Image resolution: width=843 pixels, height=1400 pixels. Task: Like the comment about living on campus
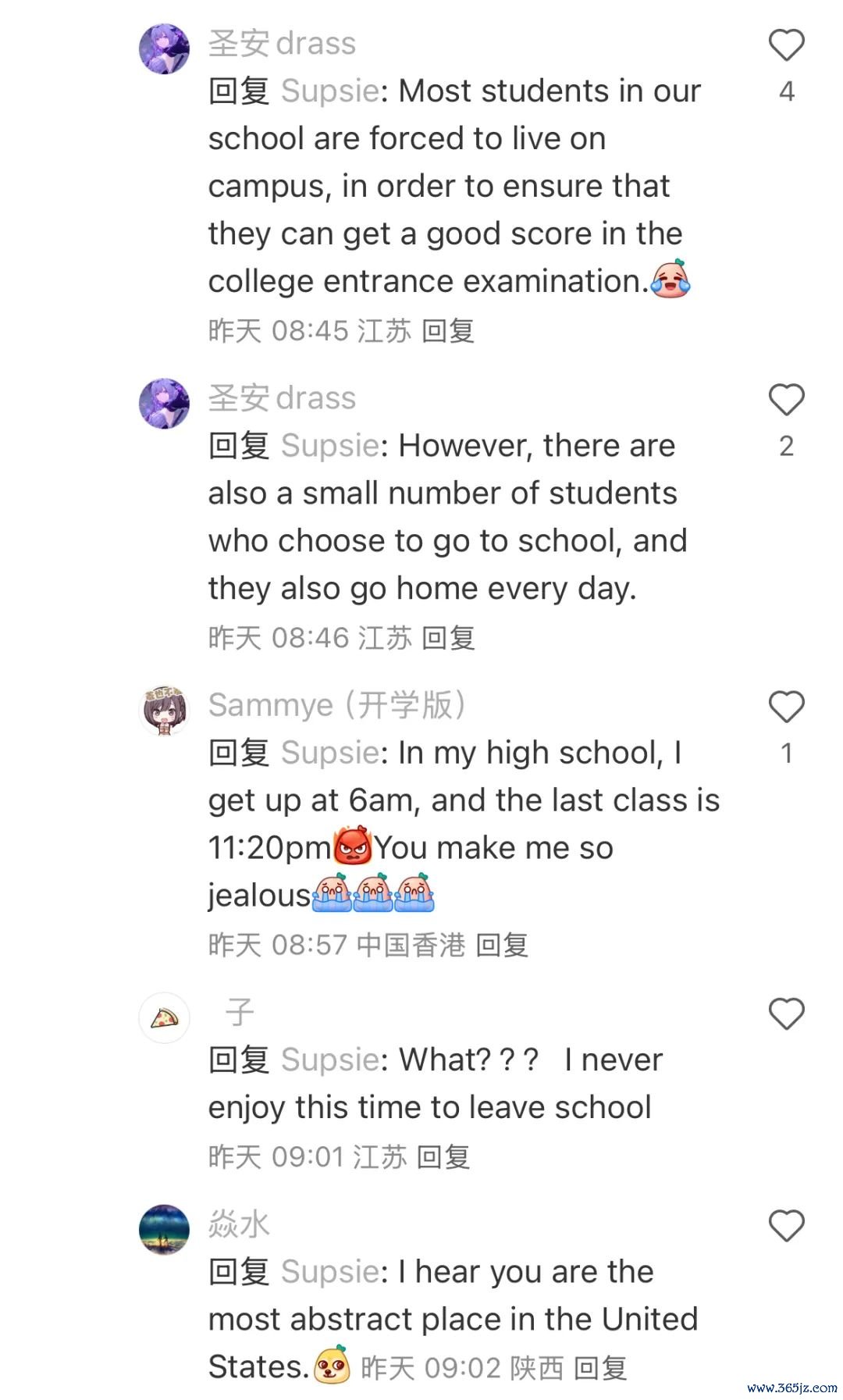pyautogui.click(x=786, y=45)
